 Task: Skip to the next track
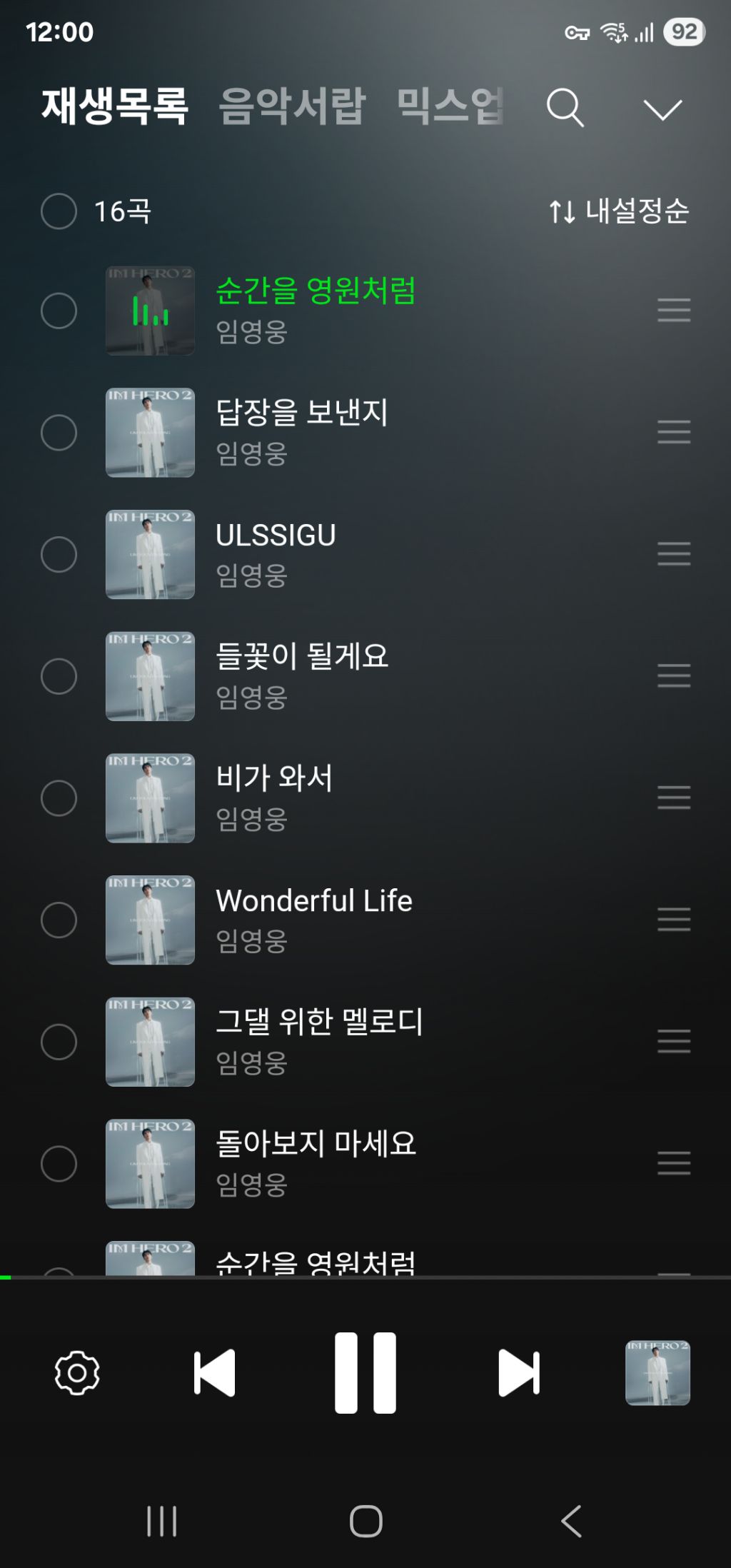tap(519, 1372)
